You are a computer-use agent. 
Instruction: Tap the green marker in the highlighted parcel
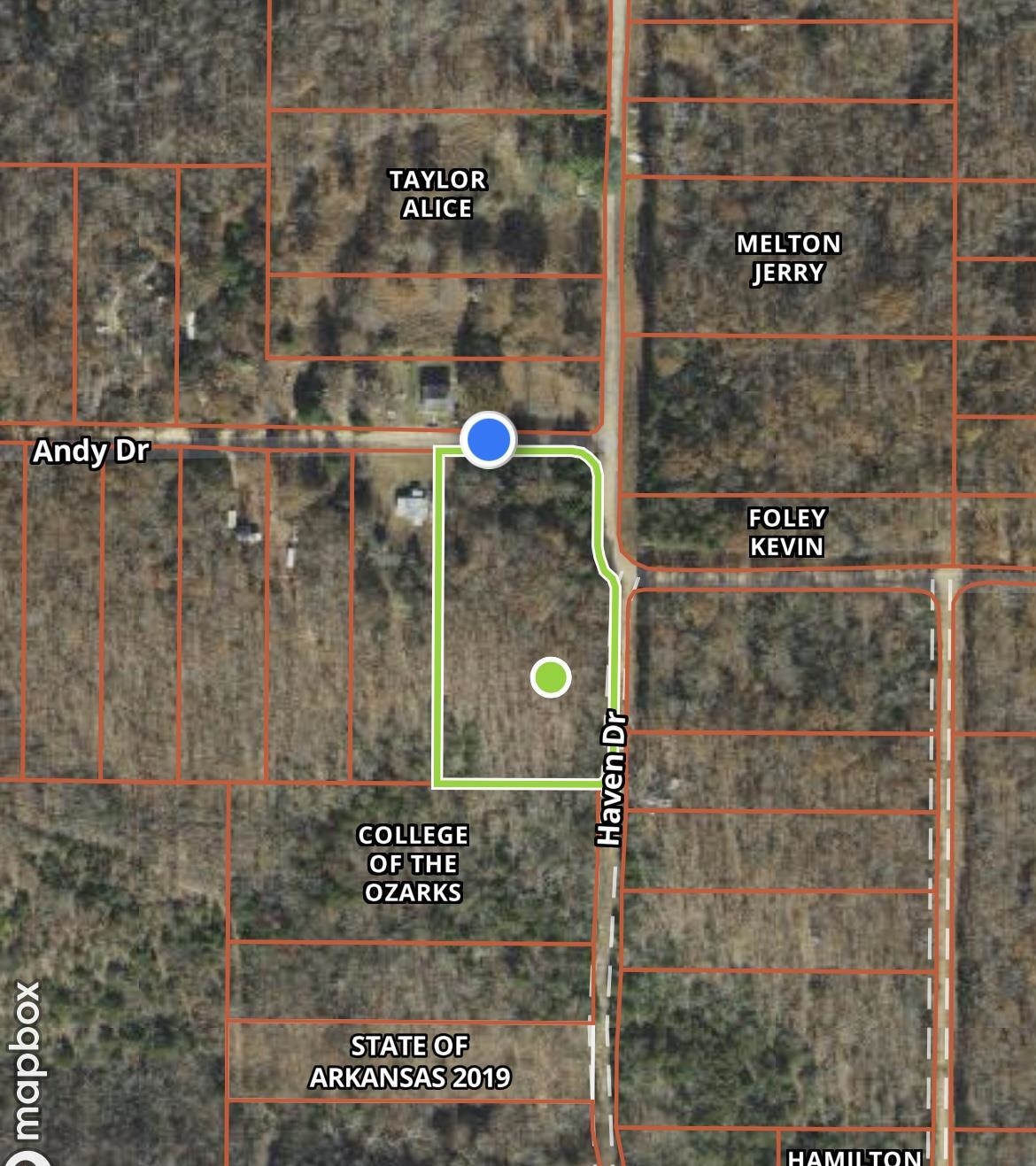pos(551,677)
